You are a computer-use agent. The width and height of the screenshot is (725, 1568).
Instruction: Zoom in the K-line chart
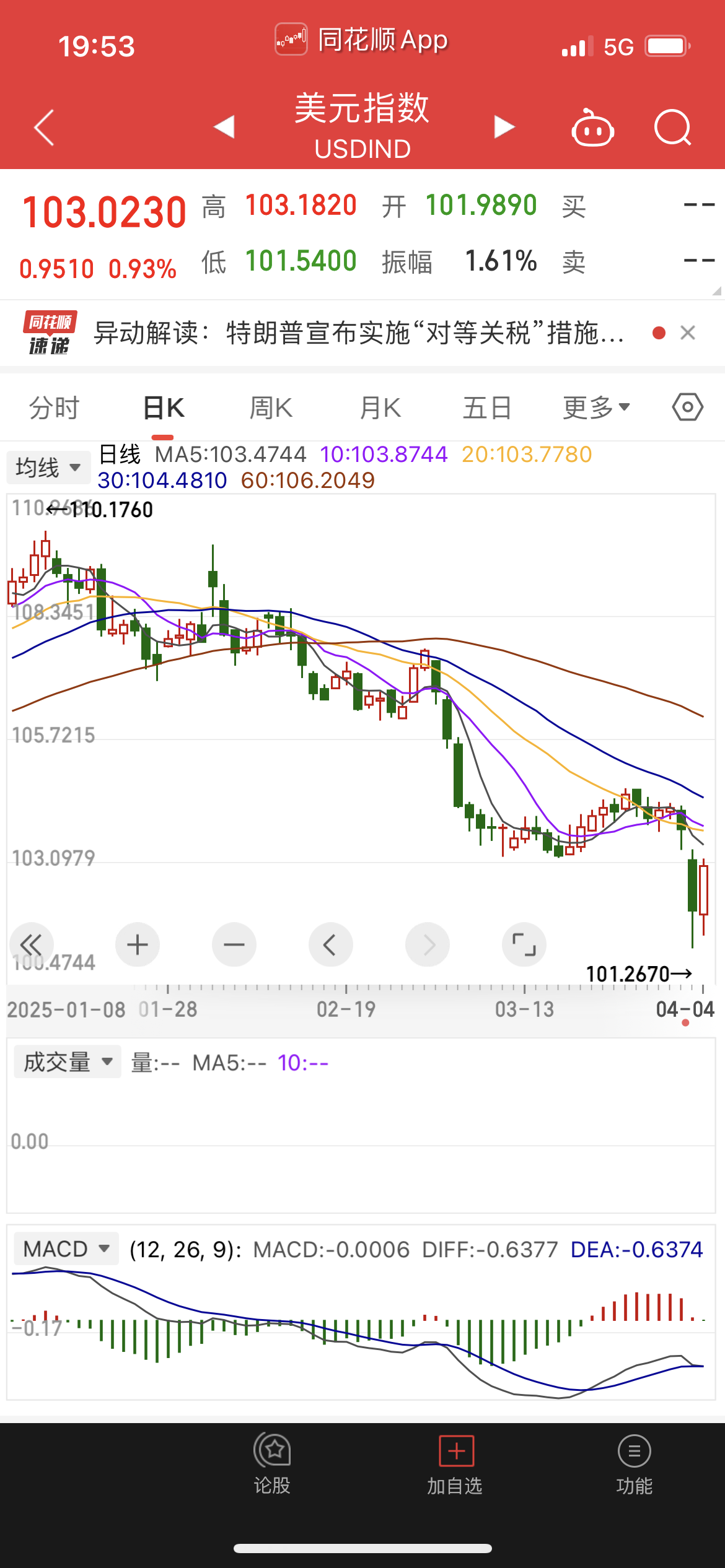(x=138, y=945)
